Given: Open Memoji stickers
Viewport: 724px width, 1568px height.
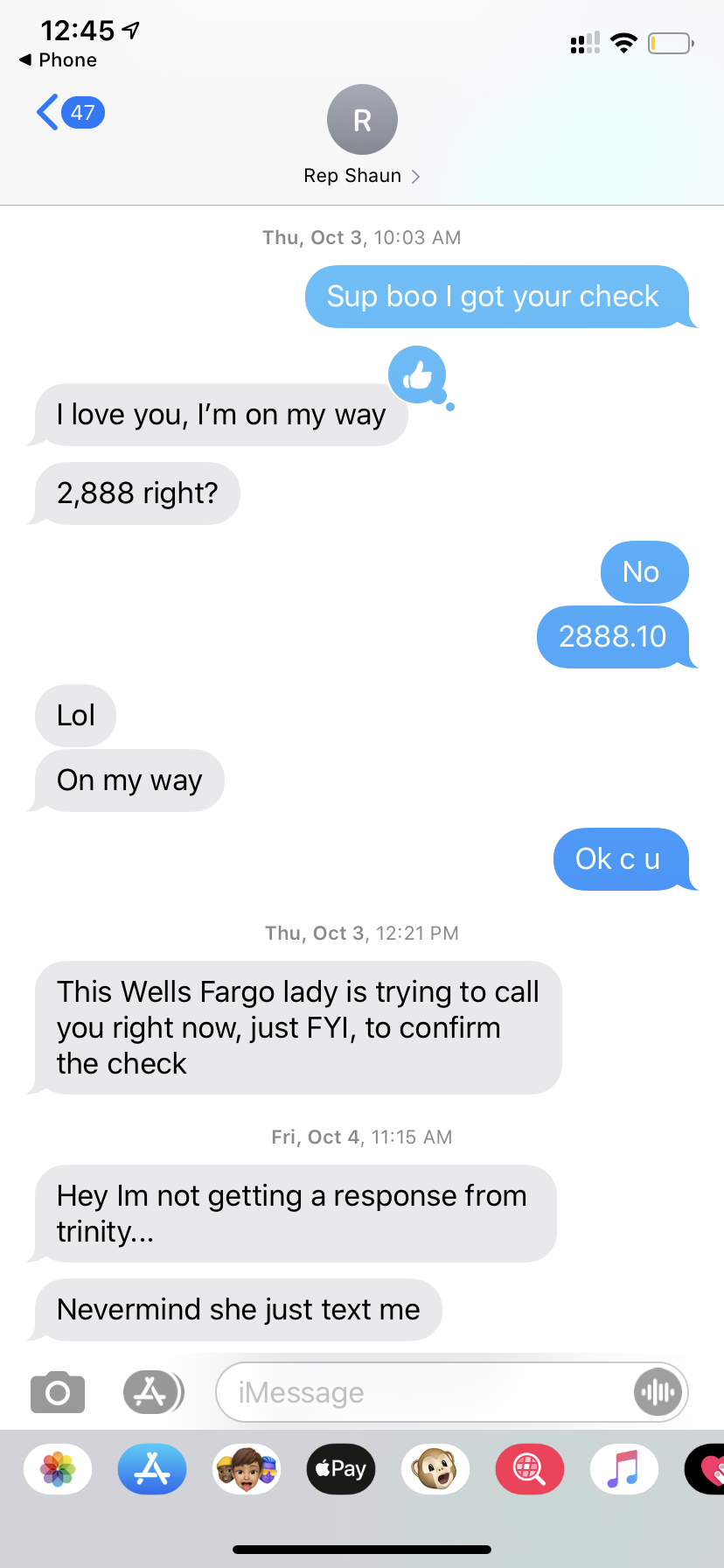Looking at the screenshot, I should pos(247,1469).
